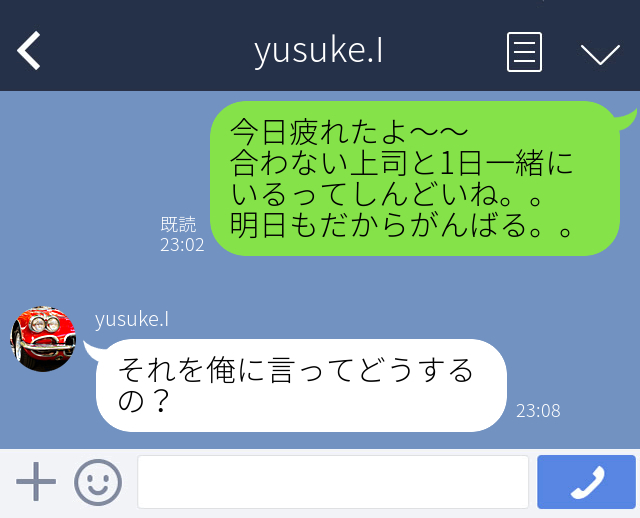The height and width of the screenshot is (518, 640).
Task: Go back from yusuke.I chat
Action: pyautogui.click(x=30, y=51)
